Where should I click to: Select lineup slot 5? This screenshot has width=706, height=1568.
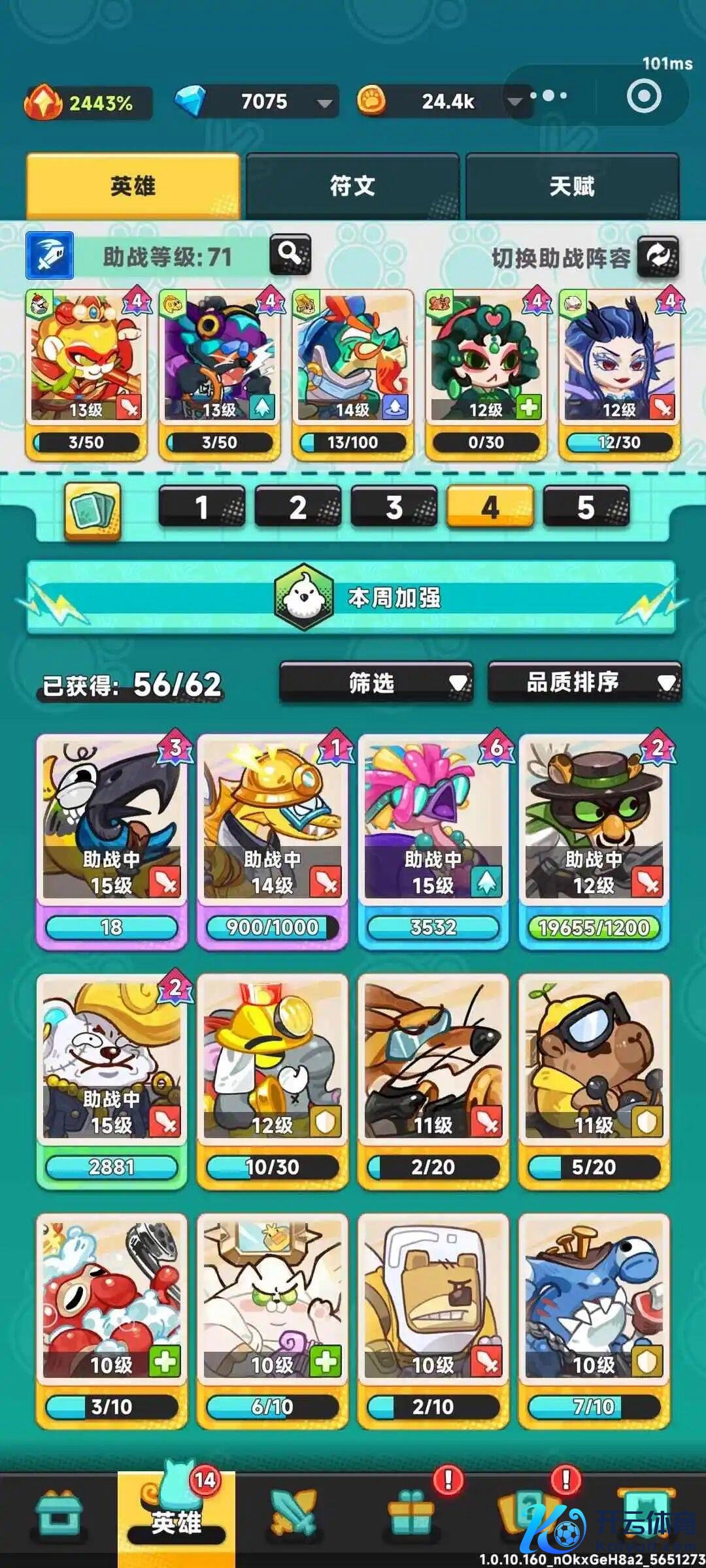click(586, 507)
